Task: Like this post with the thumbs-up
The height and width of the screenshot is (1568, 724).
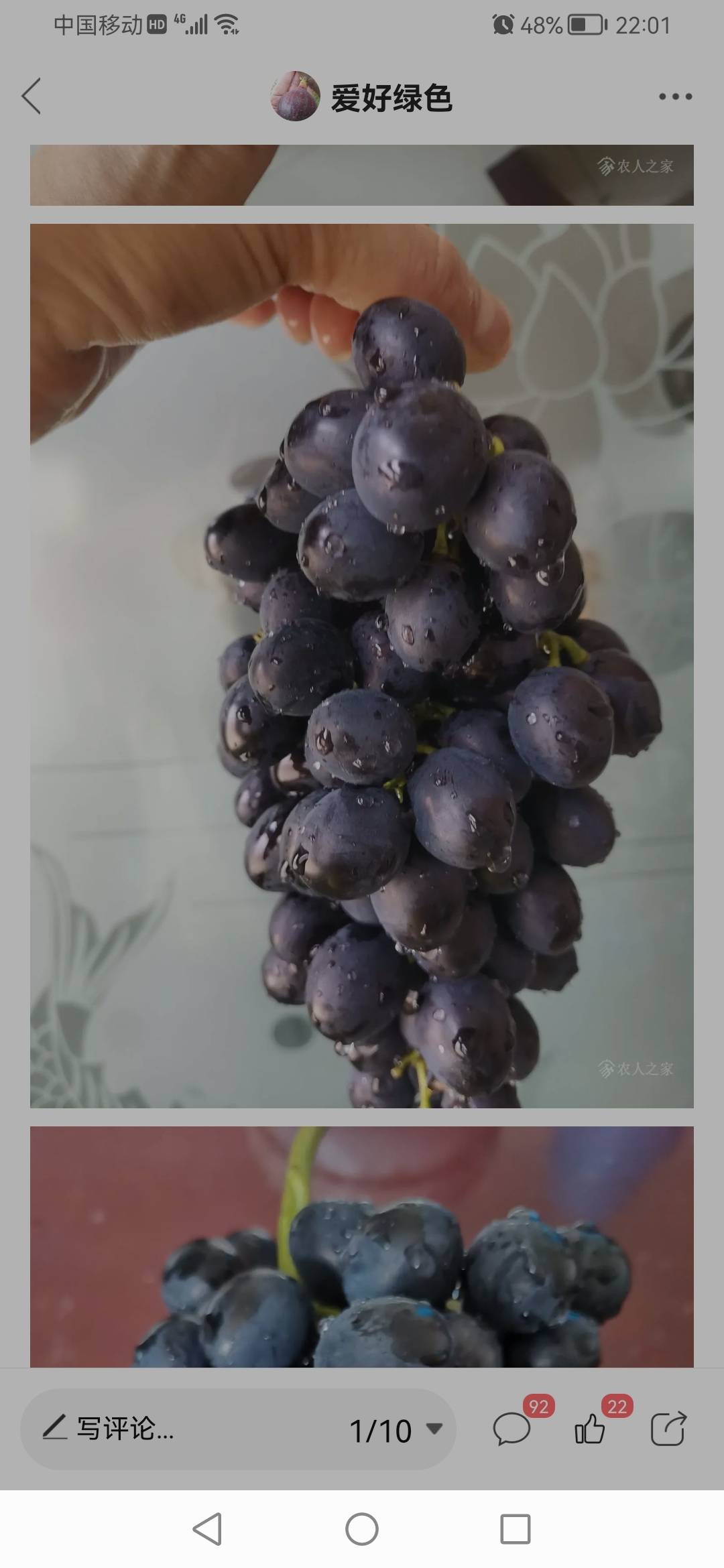Action: click(590, 1429)
